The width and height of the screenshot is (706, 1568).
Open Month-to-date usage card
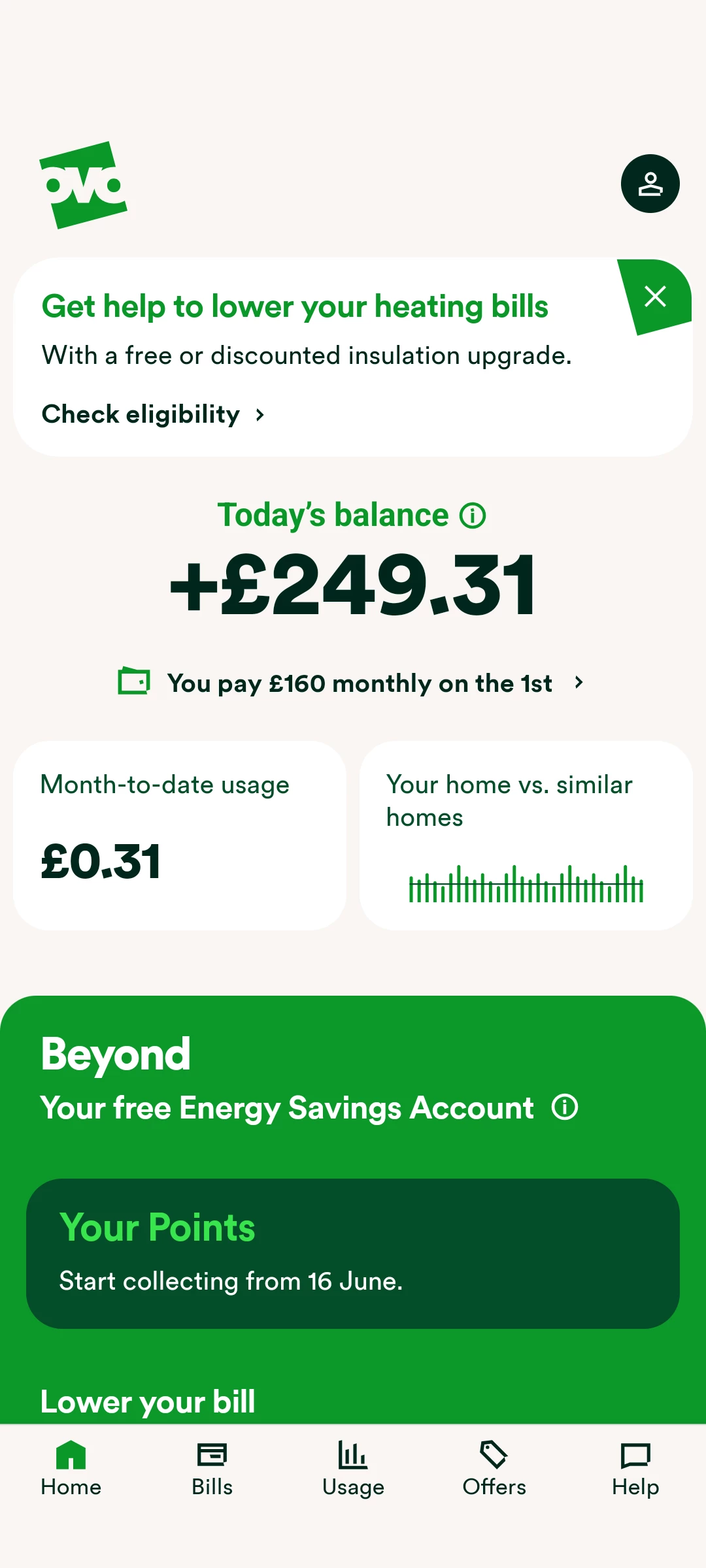(180, 835)
